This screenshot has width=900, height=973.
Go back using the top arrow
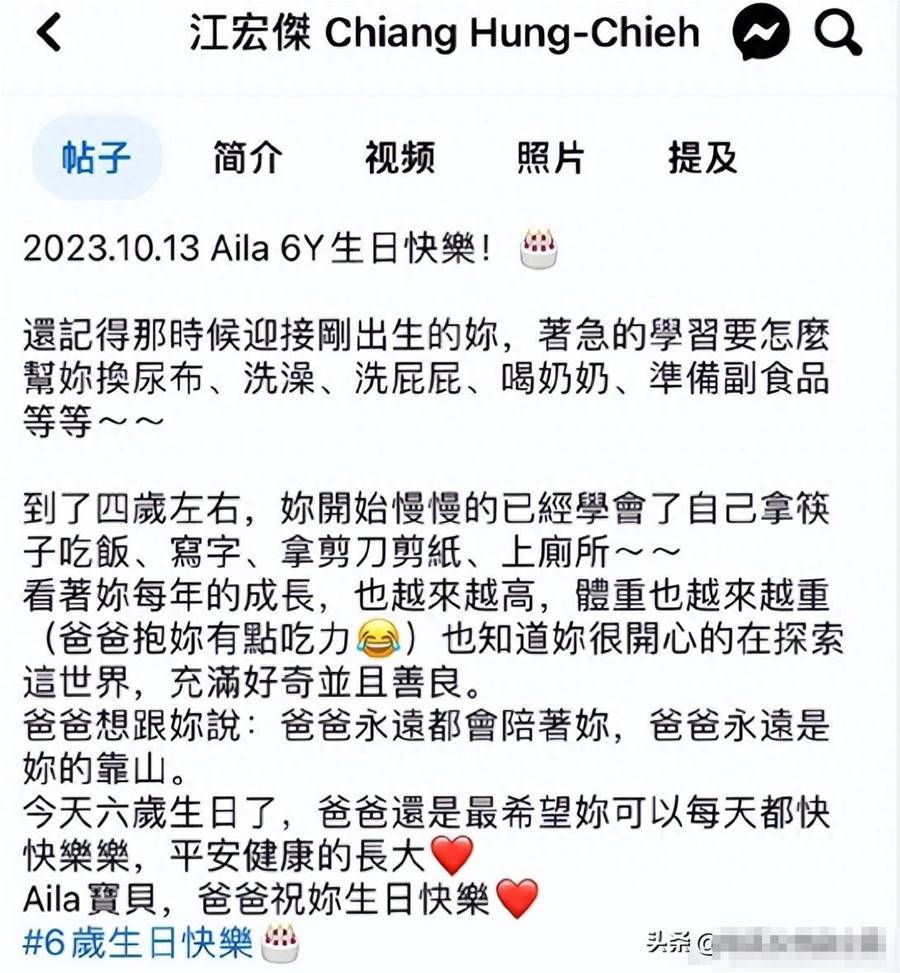pyautogui.click(x=48, y=34)
